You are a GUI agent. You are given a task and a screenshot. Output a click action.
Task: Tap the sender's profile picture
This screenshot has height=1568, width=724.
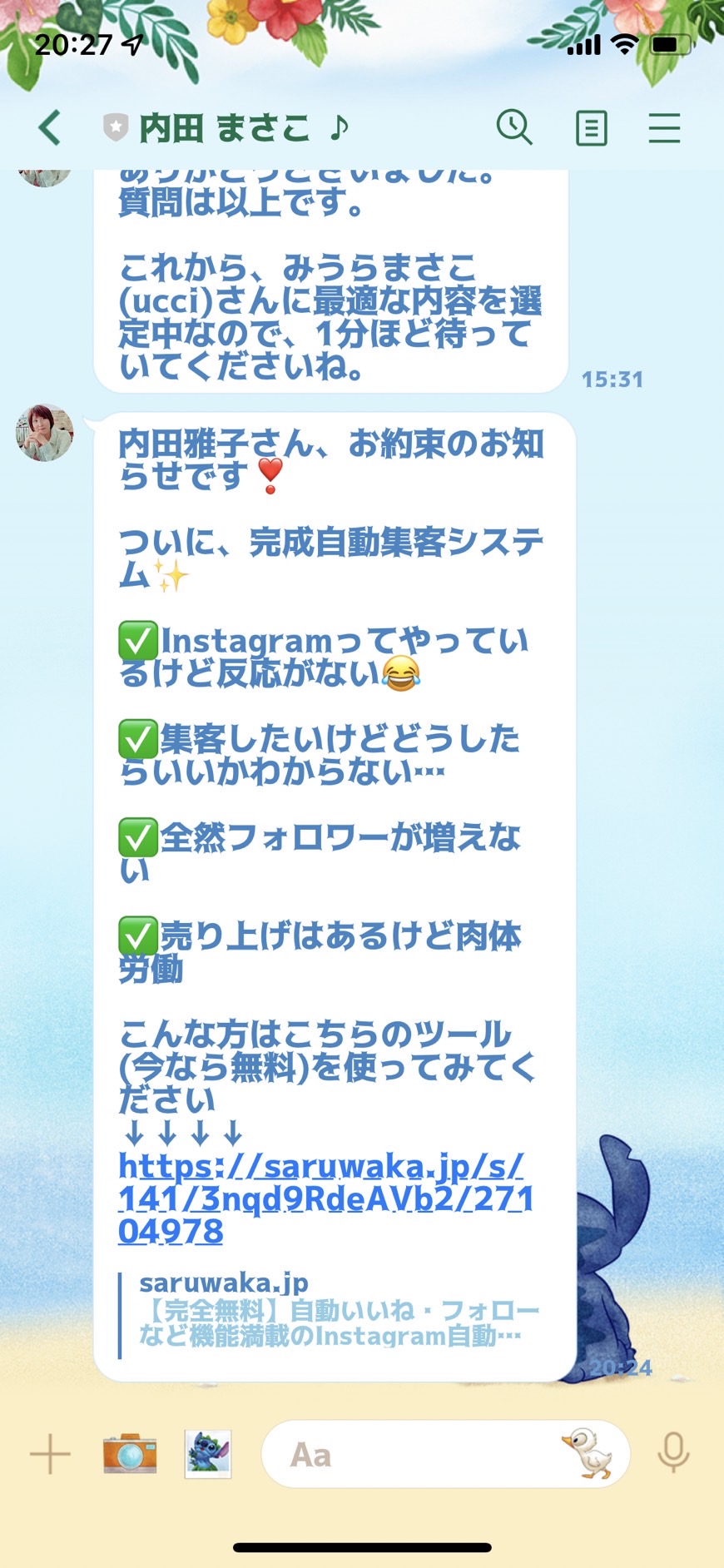(x=45, y=433)
